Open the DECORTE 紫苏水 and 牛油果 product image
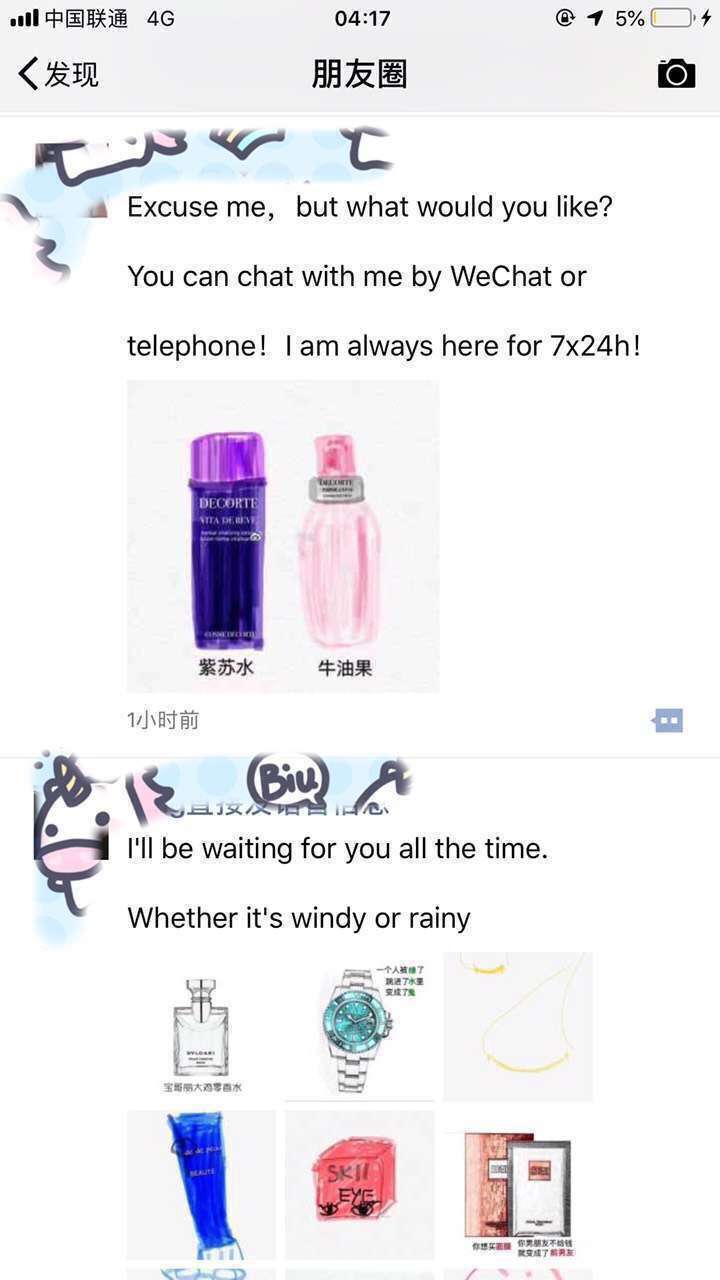This screenshot has width=720, height=1280. (282, 535)
